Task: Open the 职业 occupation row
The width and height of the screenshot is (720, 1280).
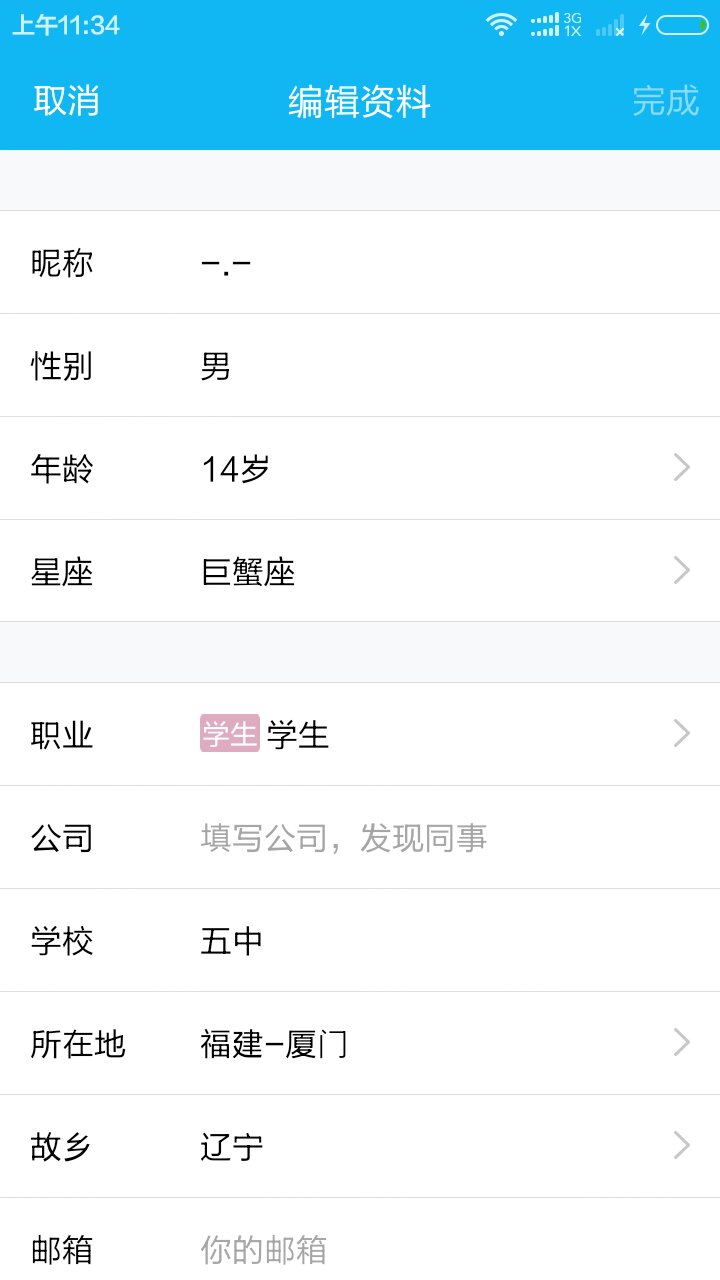Action: (x=360, y=735)
